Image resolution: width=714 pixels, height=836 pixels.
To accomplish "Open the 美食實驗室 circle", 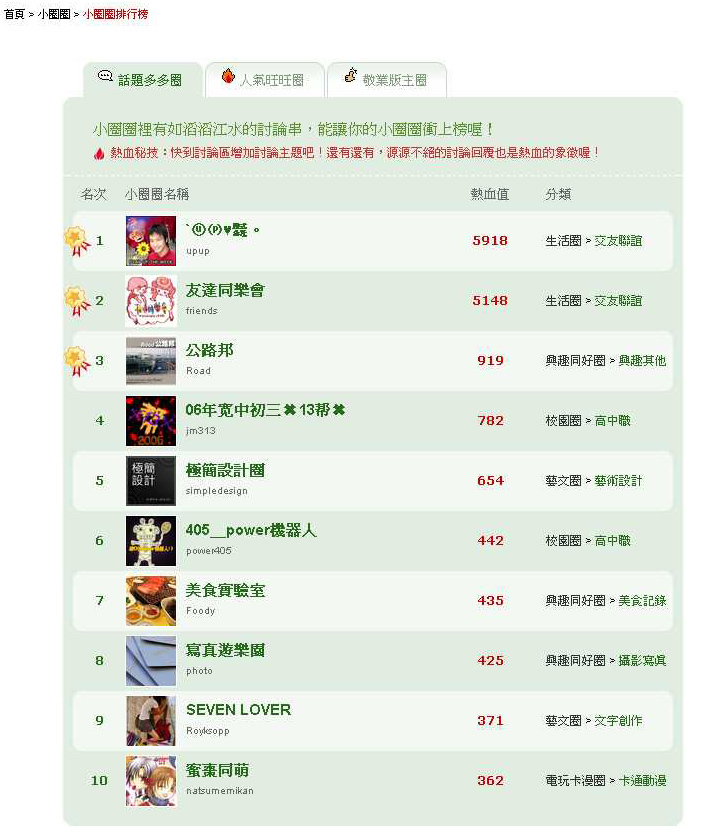I will [225, 590].
